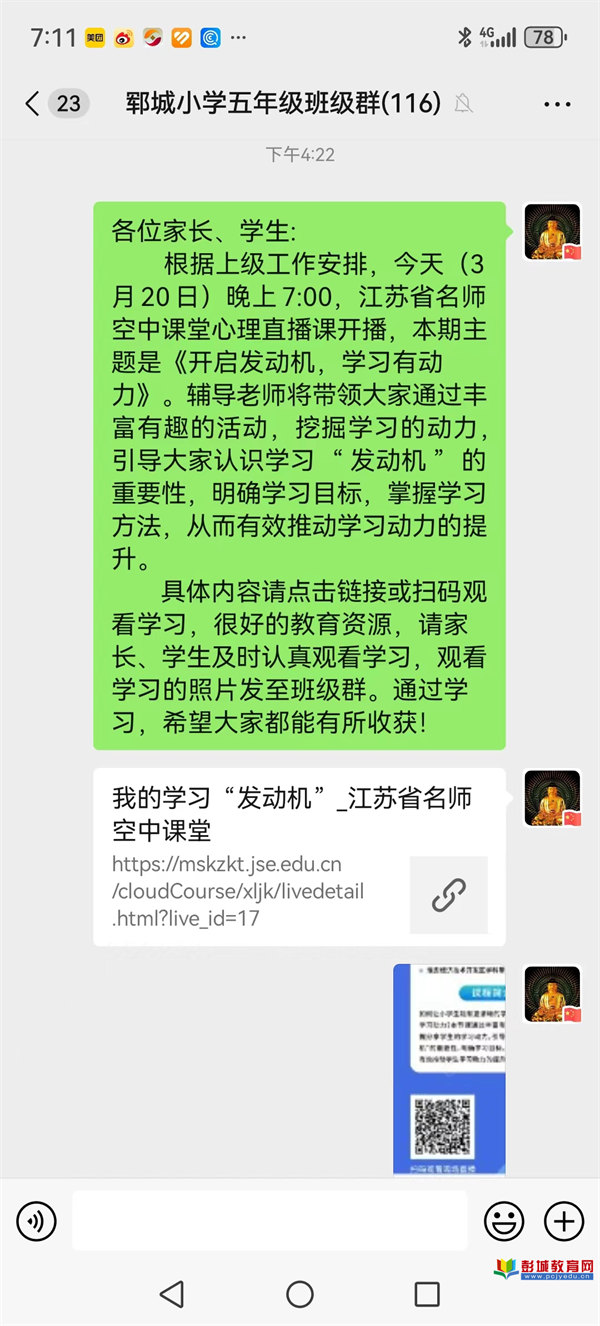
Task: Open the emoji picker
Action: (504, 1221)
